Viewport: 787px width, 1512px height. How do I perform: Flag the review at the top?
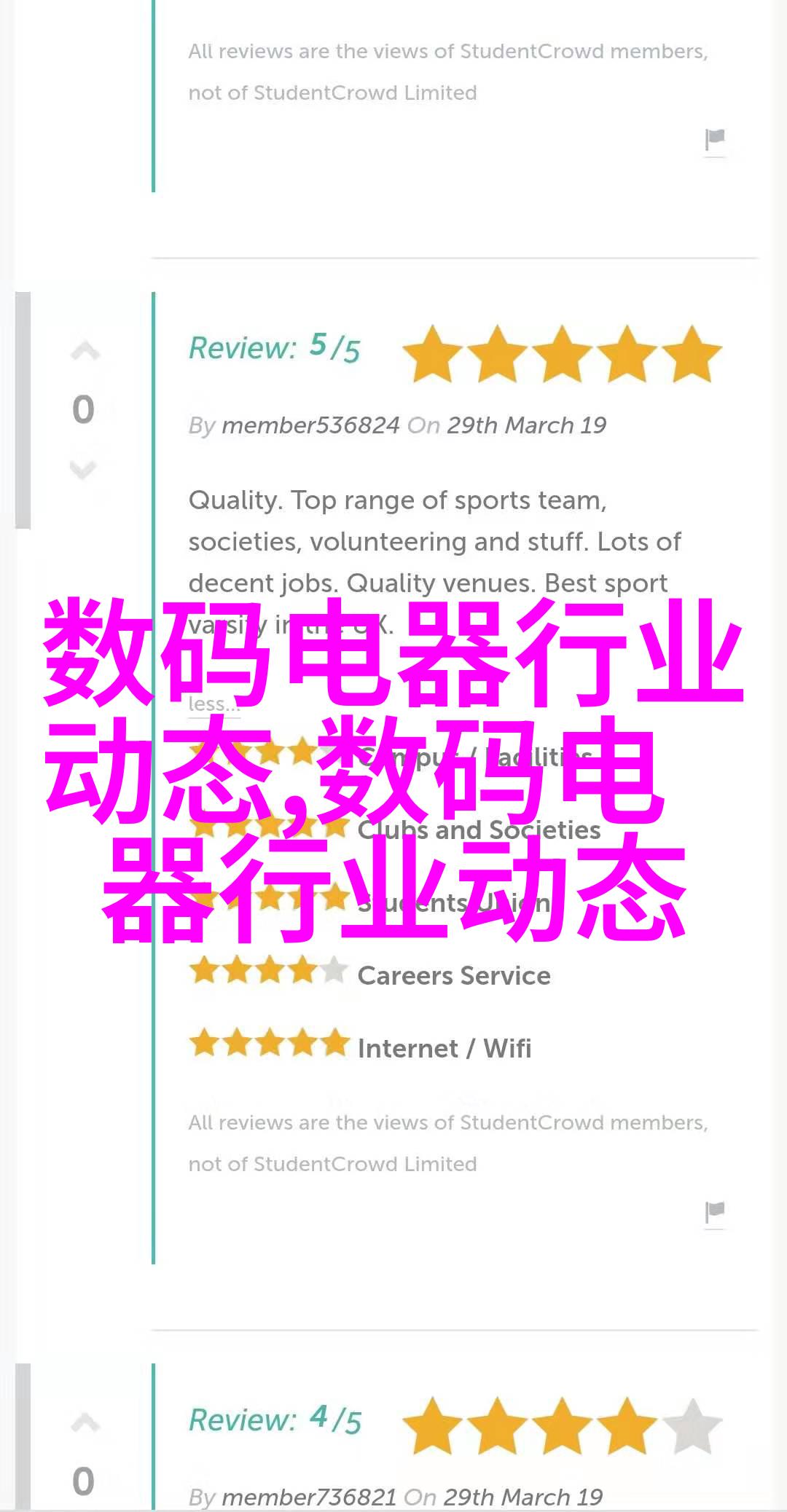click(x=715, y=138)
